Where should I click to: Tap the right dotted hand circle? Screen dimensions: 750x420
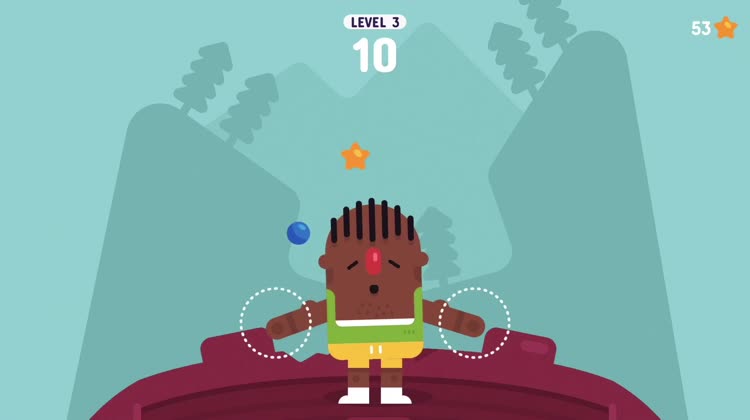click(x=474, y=323)
